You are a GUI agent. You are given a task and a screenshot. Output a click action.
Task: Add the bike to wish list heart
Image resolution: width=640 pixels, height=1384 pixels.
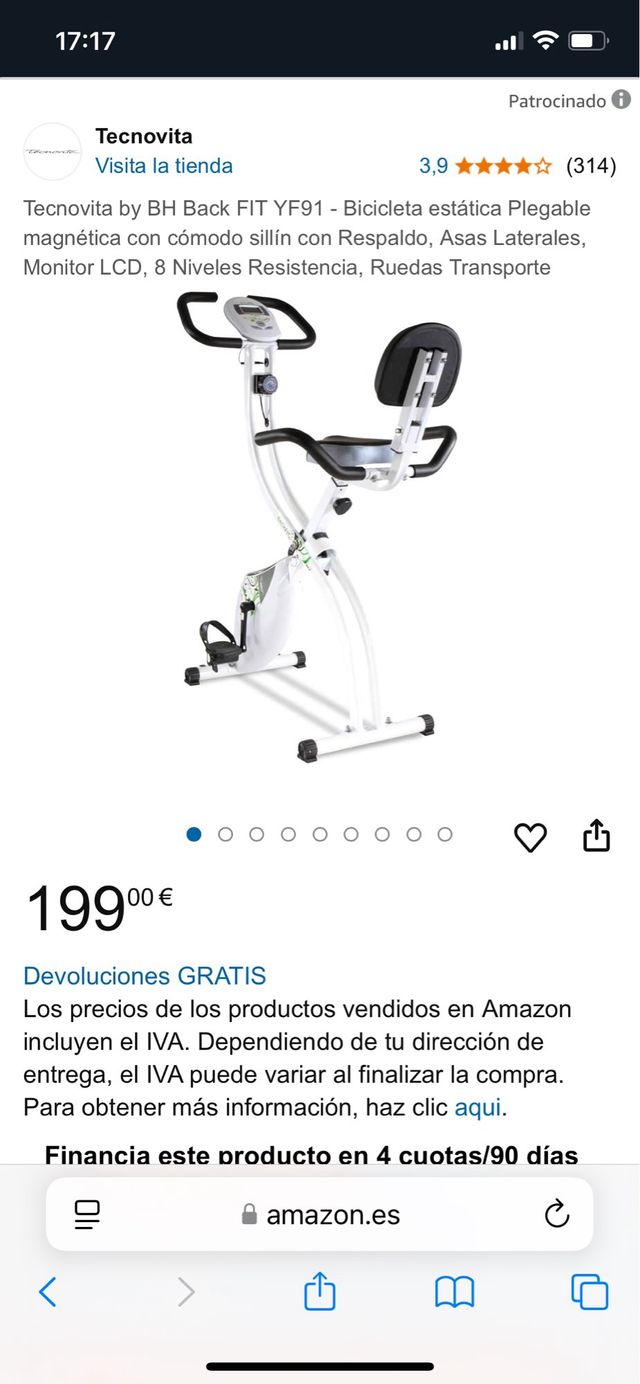[x=530, y=837]
